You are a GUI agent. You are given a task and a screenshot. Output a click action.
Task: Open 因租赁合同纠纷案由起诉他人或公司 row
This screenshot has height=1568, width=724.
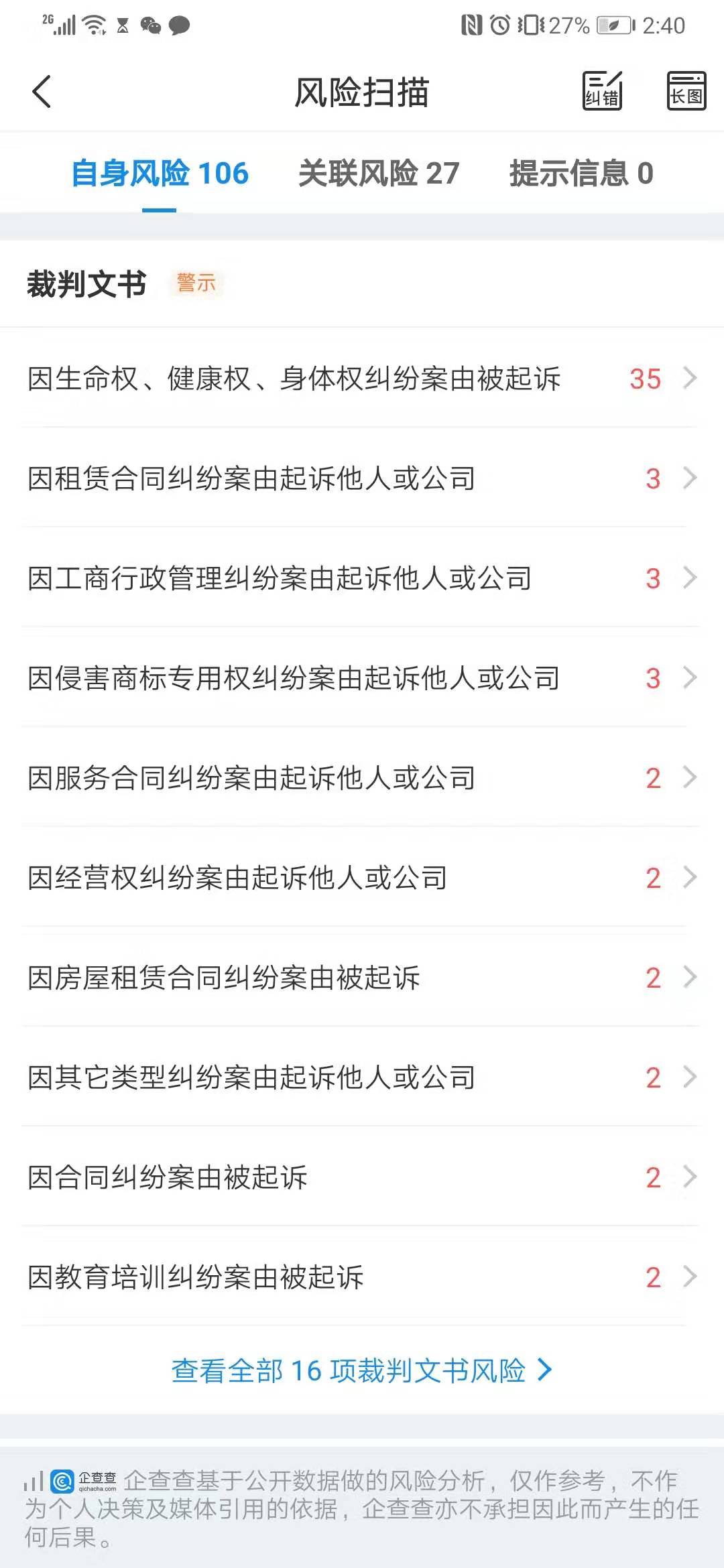pos(362,478)
